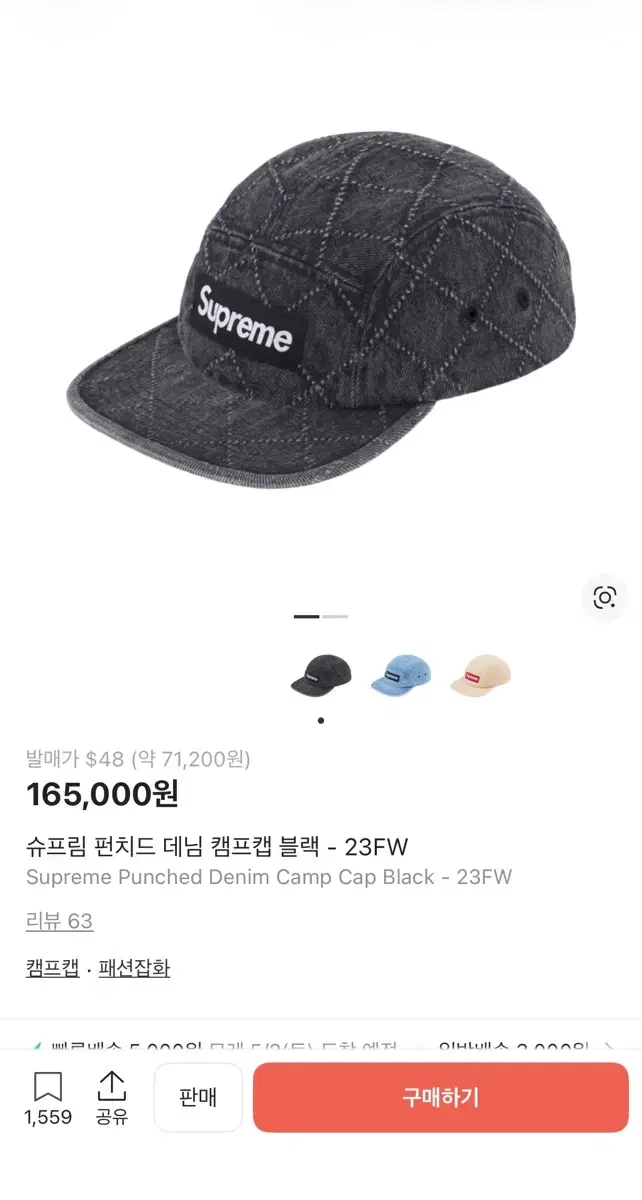Tap the 판매 sell button
642x1200 pixels.
(x=198, y=1097)
